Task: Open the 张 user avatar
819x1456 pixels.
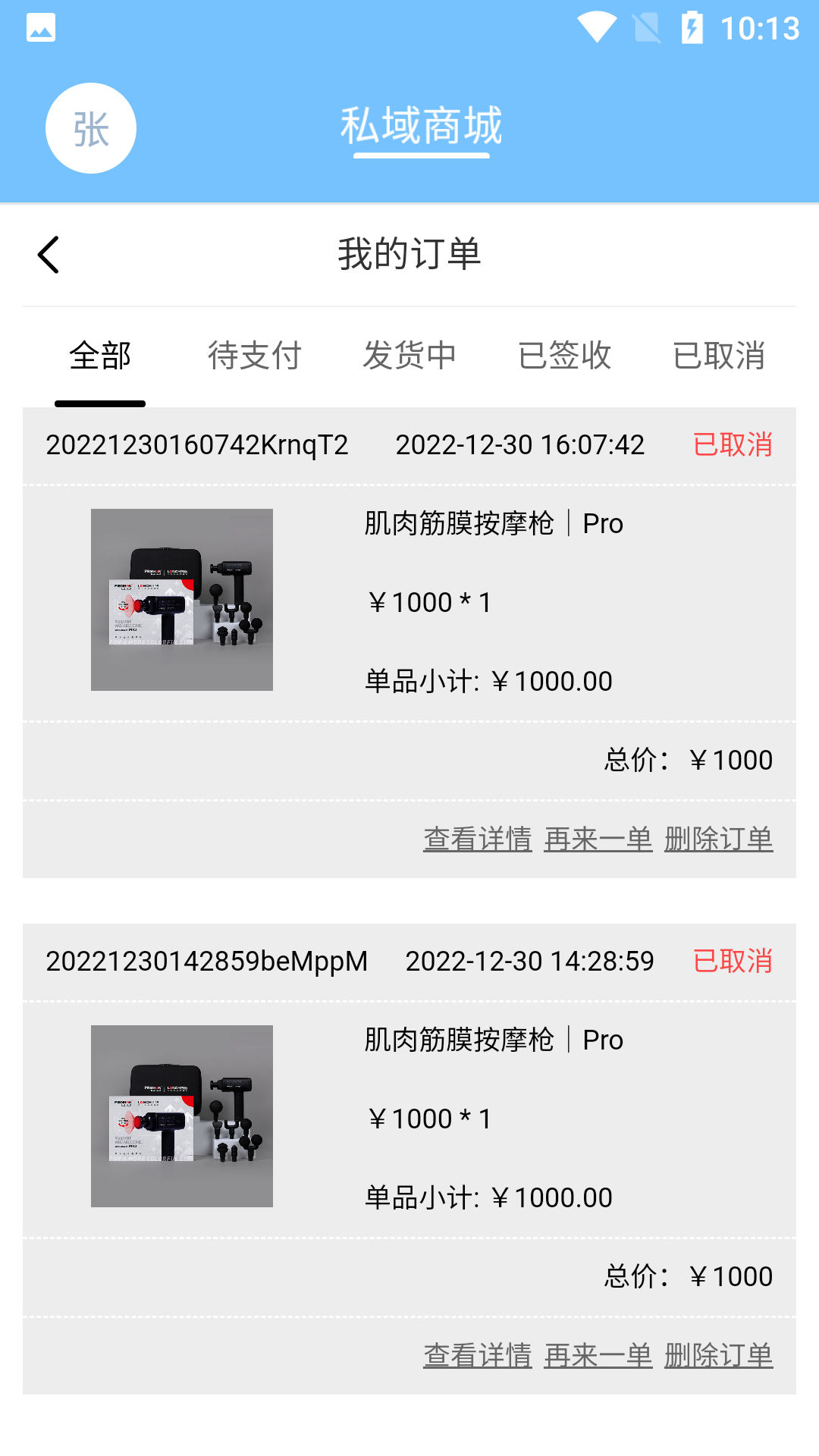Action: 90,127
